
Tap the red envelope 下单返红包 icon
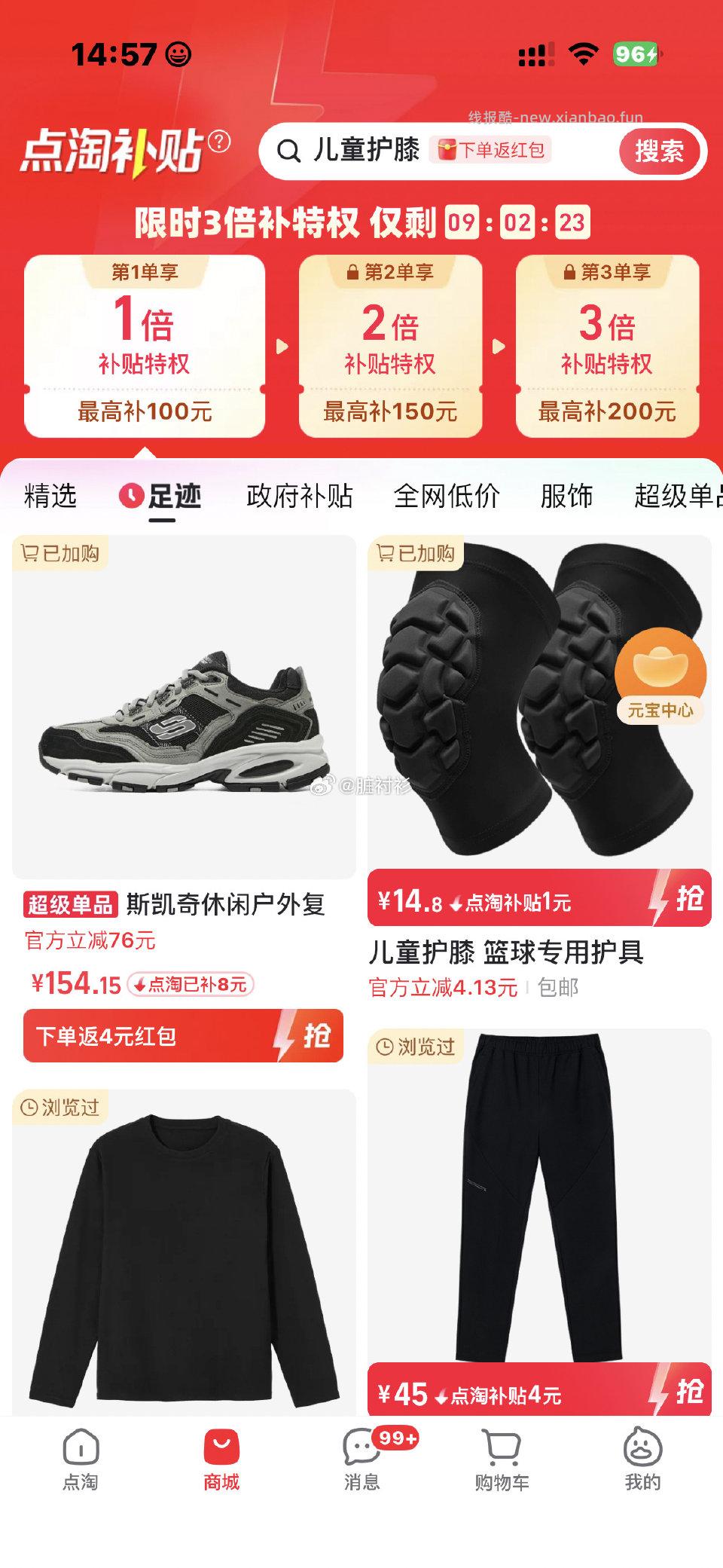click(x=446, y=150)
